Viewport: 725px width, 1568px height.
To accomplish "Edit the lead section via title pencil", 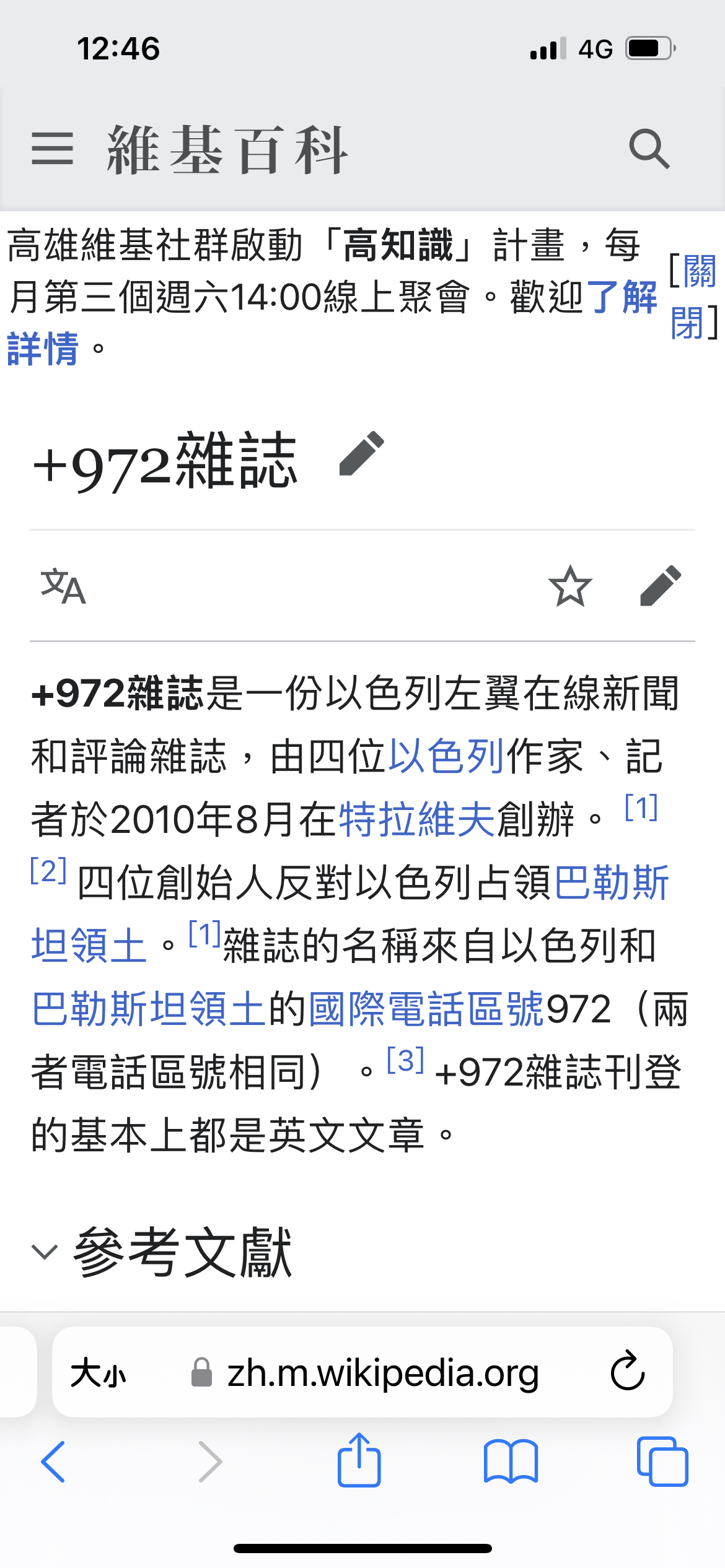I will point(362,454).
